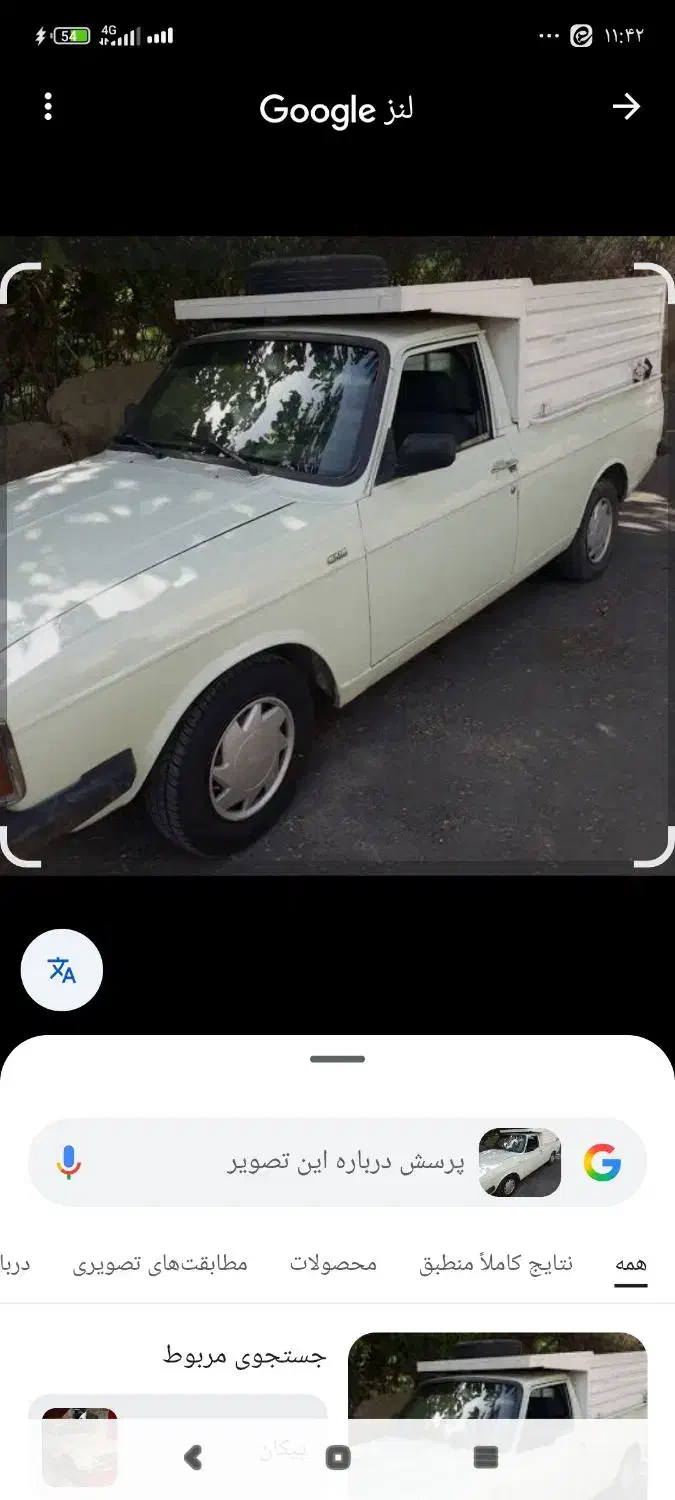This screenshot has height=1500, width=675.
Task: Open the 'محصولات' tab
Action: click(333, 1264)
